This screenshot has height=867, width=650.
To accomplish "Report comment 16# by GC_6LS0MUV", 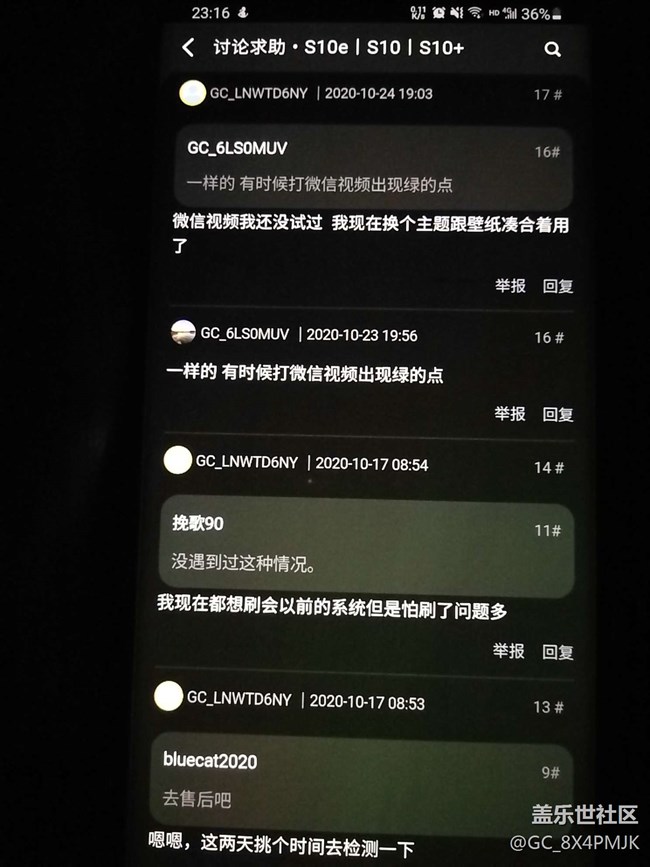I will click(510, 414).
